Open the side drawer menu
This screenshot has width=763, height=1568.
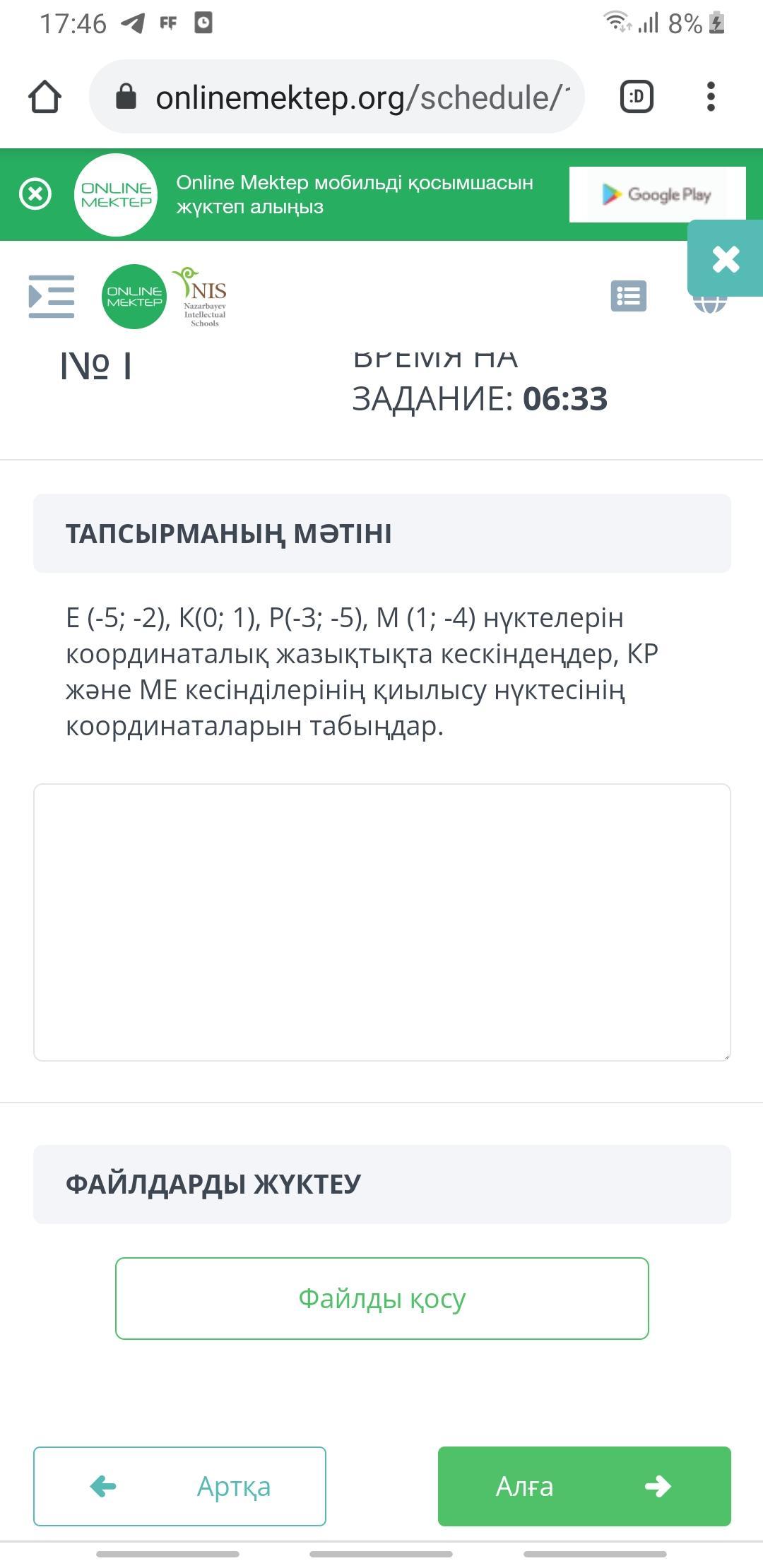tap(51, 296)
